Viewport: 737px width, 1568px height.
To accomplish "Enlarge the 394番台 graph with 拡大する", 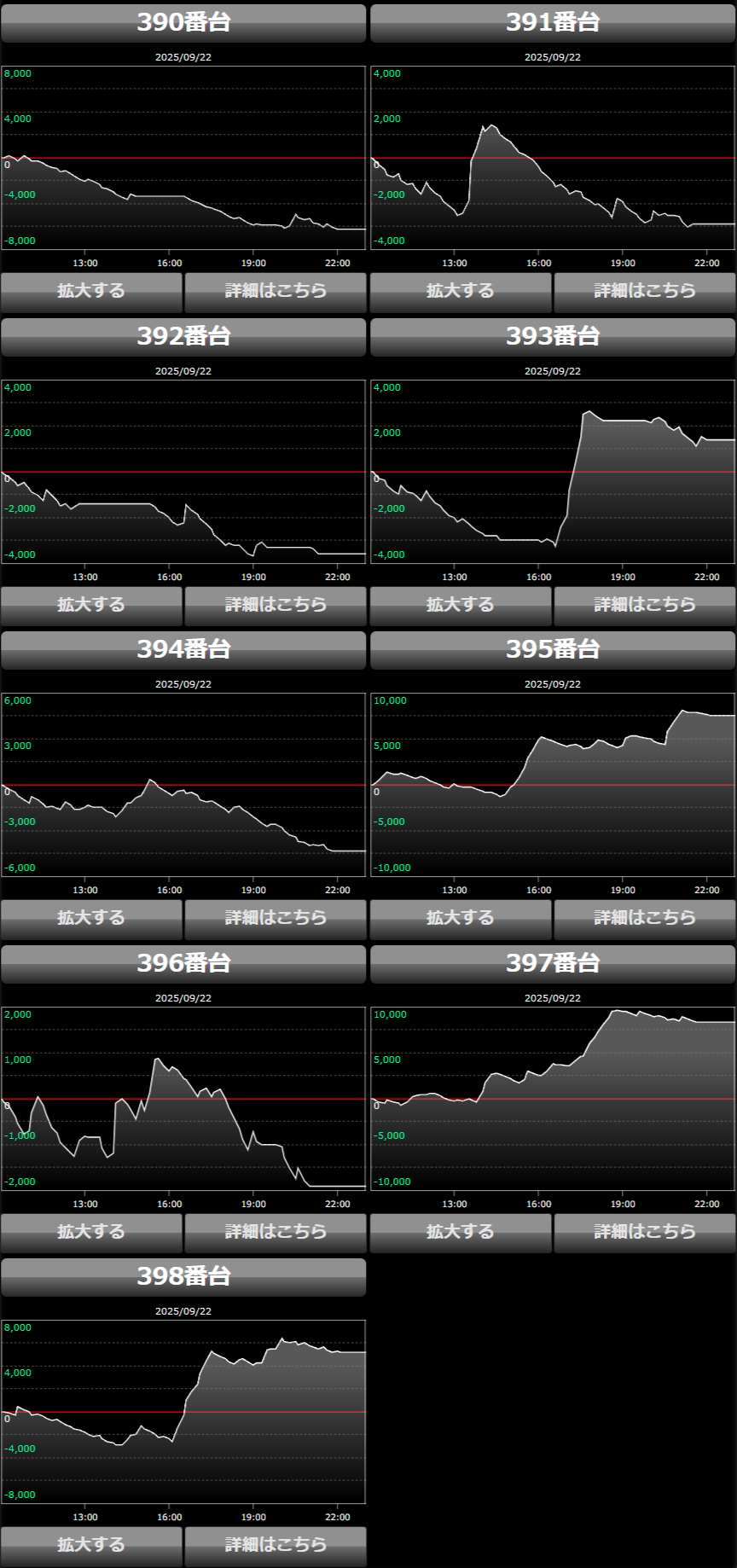I will [x=91, y=919].
